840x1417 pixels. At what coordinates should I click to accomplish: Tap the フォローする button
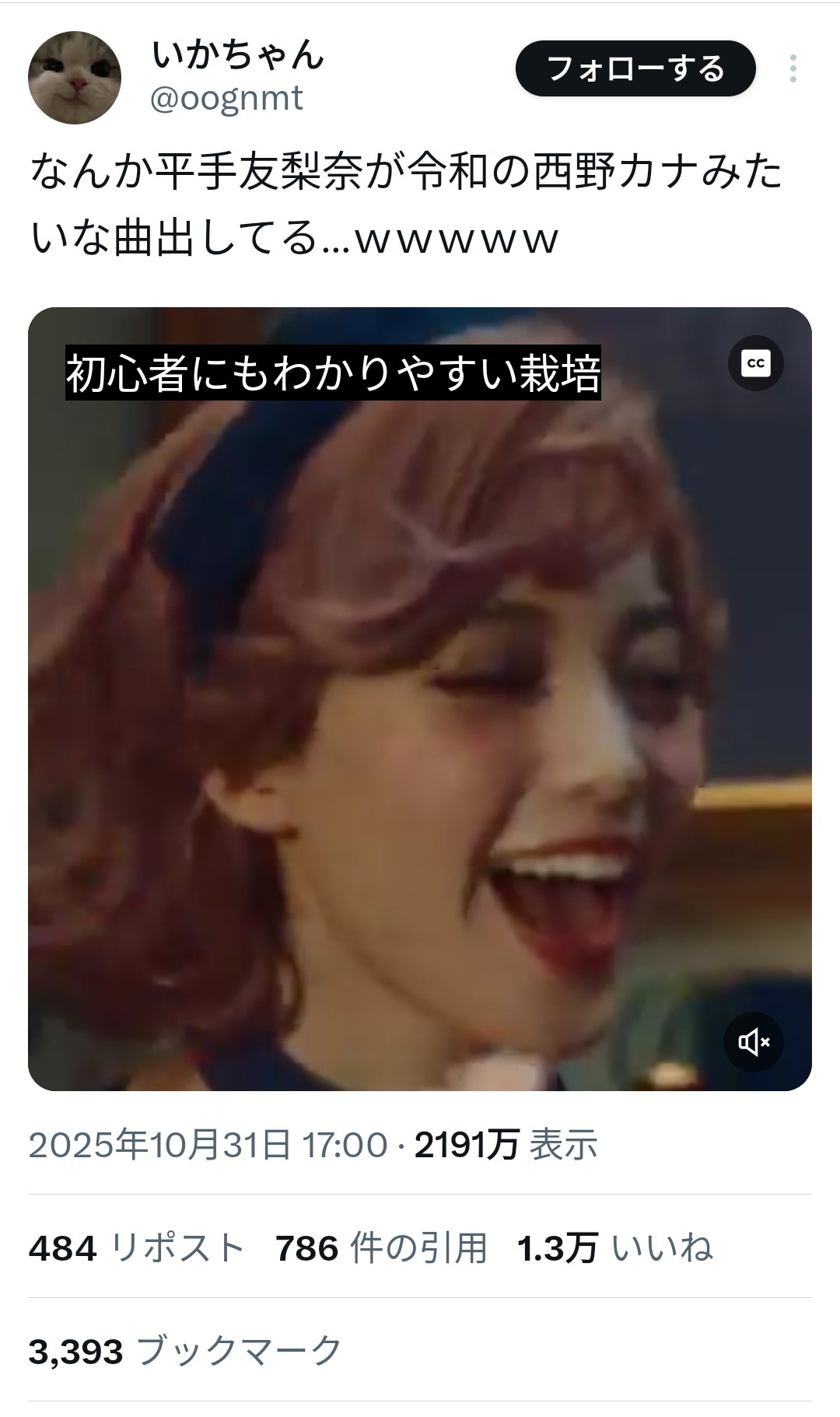click(635, 69)
